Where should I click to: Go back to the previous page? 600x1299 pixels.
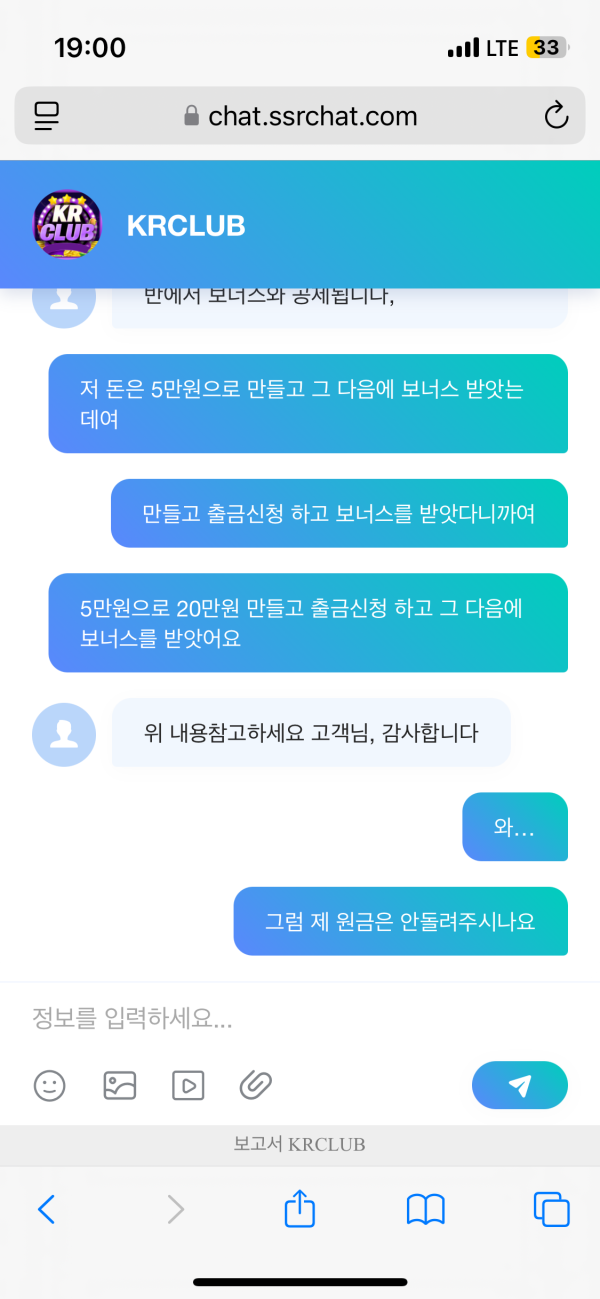46,1210
